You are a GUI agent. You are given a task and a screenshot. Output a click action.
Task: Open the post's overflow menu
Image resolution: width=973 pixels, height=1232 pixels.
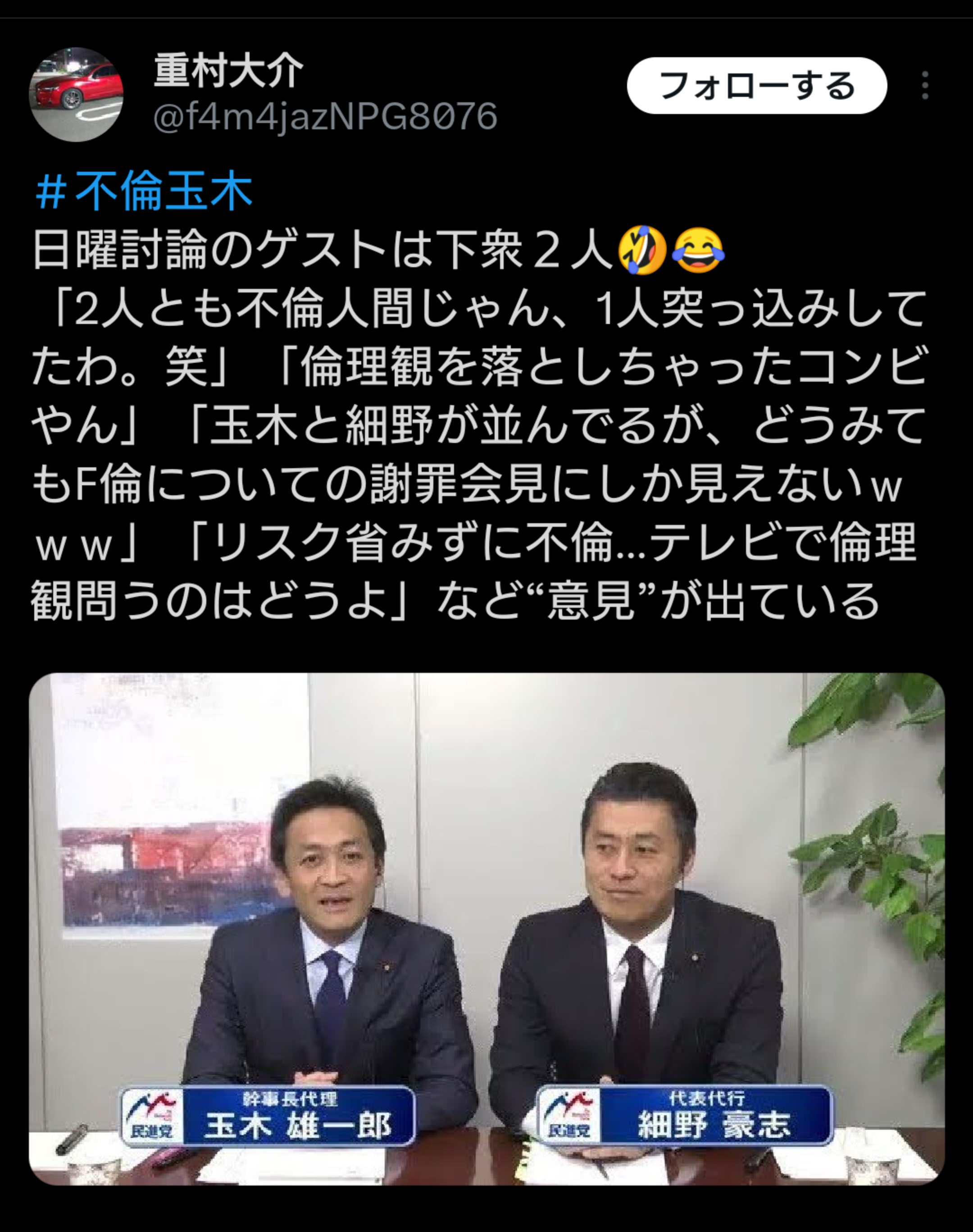(925, 86)
